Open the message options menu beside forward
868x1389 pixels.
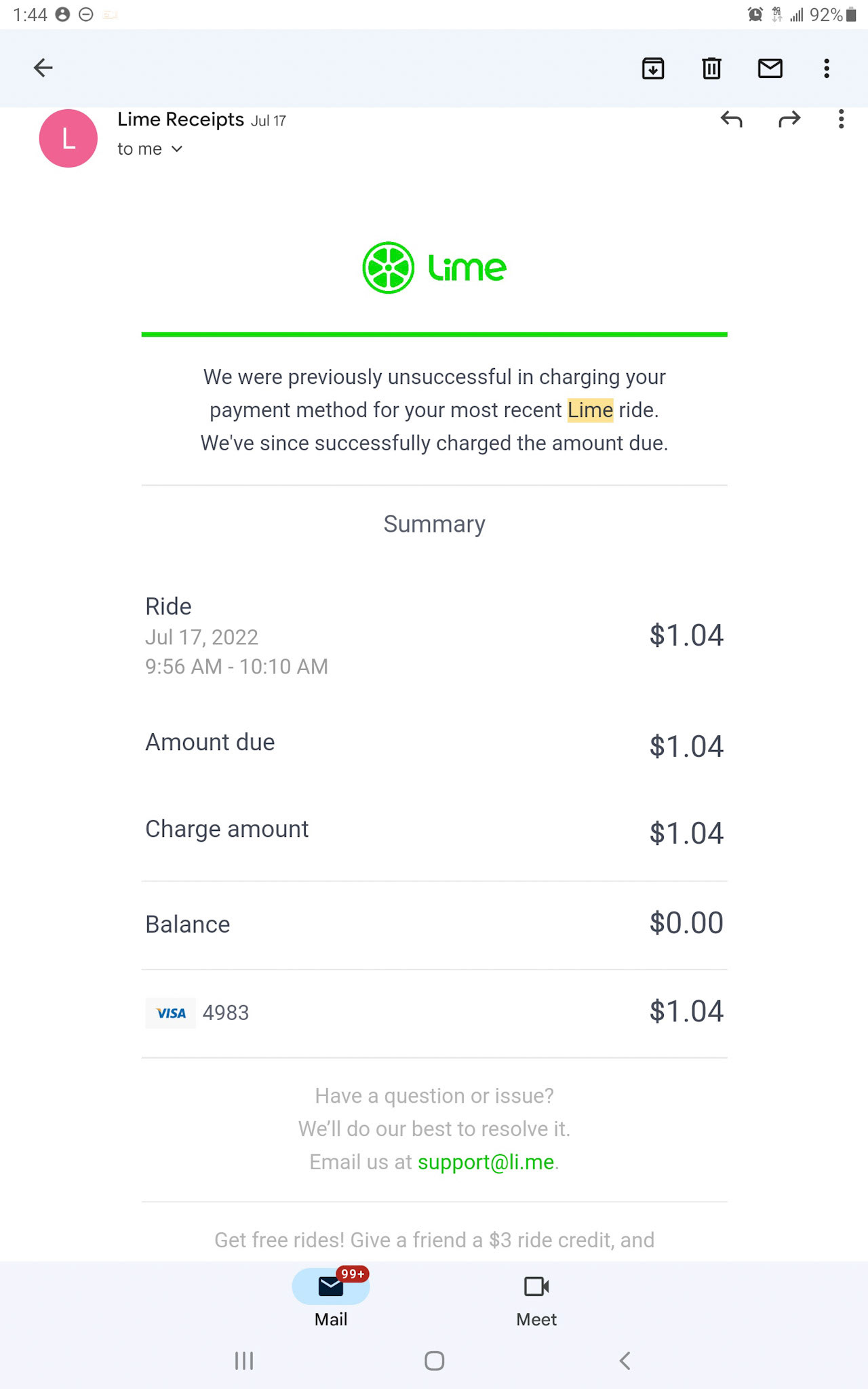click(841, 119)
